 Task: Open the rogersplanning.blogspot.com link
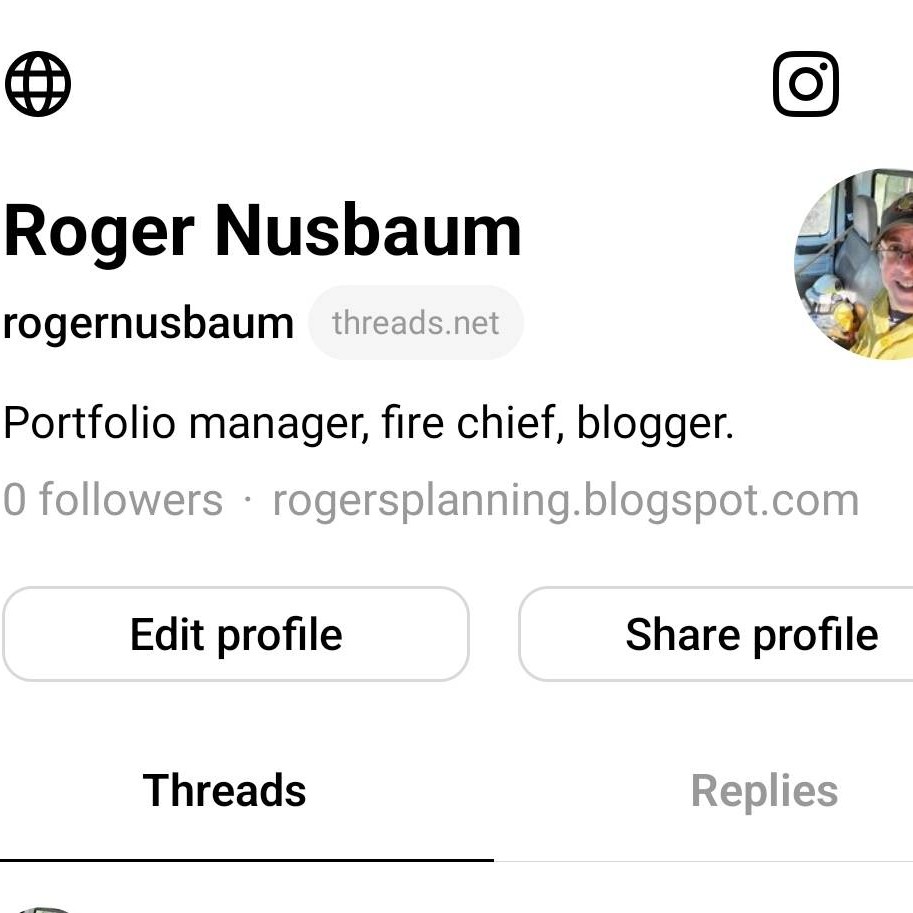tap(565, 500)
